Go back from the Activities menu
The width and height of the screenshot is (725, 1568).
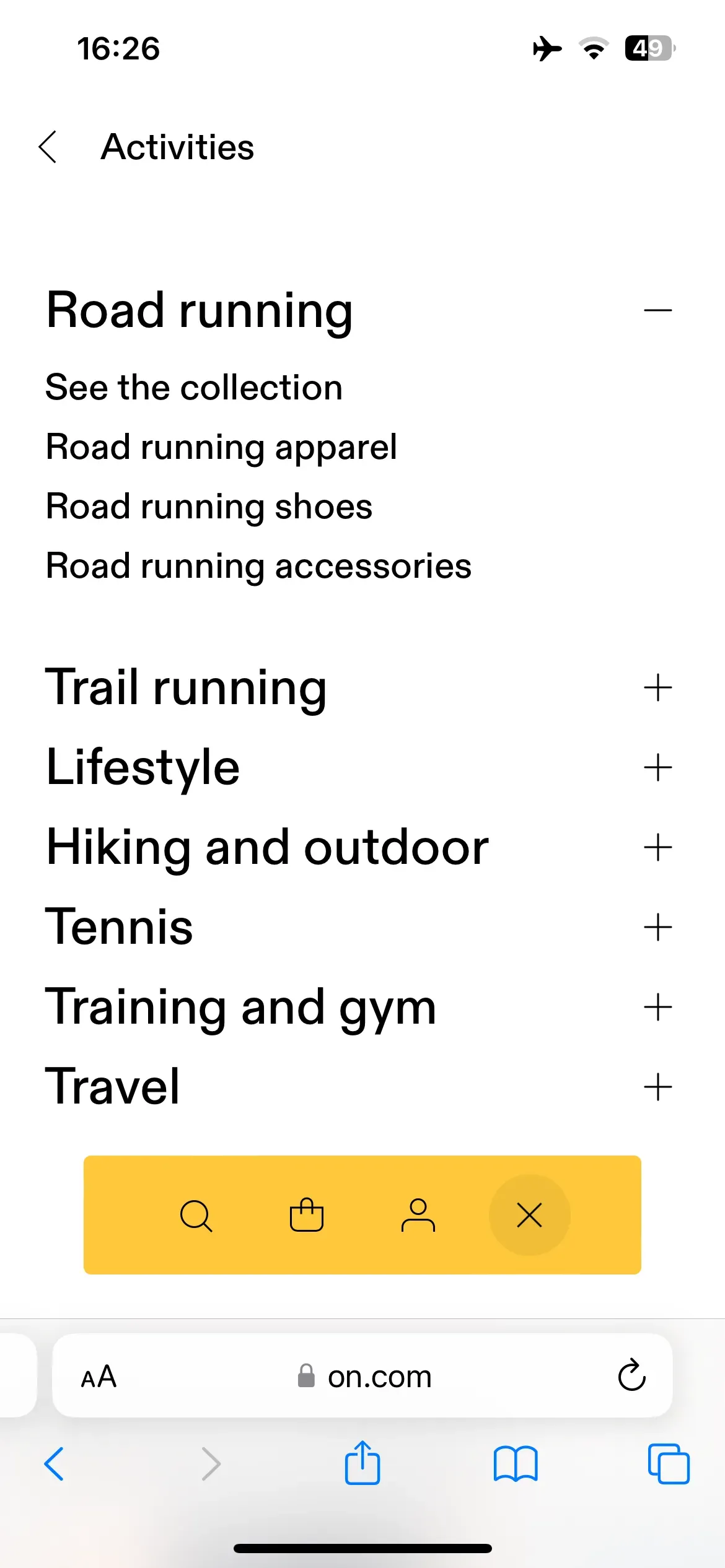[48, 147]
